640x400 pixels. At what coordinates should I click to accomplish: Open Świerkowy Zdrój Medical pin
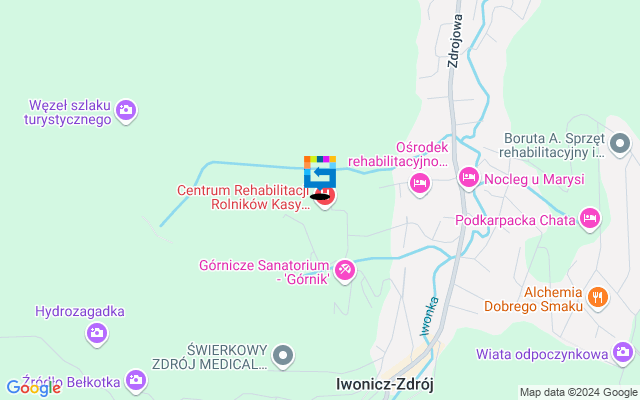coord(284,355)
